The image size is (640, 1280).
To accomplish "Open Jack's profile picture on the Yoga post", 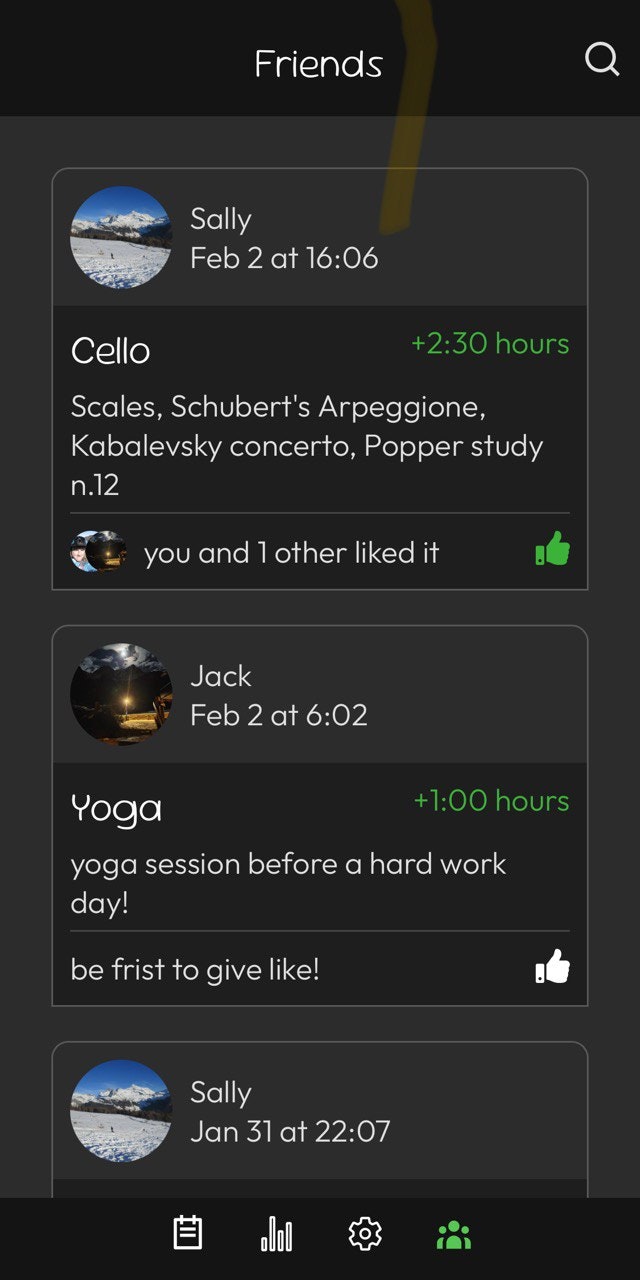I will [120, 694].
